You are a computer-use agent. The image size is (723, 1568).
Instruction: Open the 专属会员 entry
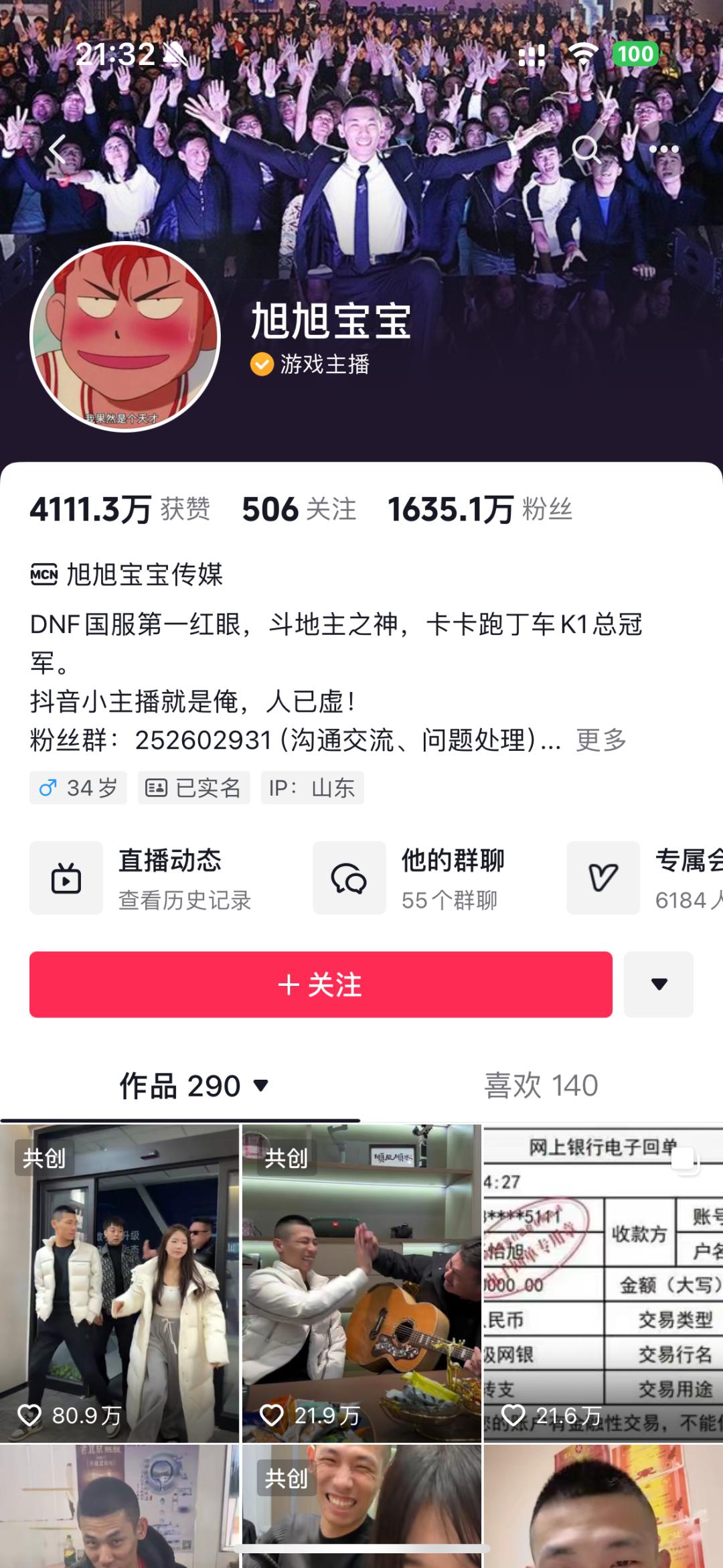643,877
